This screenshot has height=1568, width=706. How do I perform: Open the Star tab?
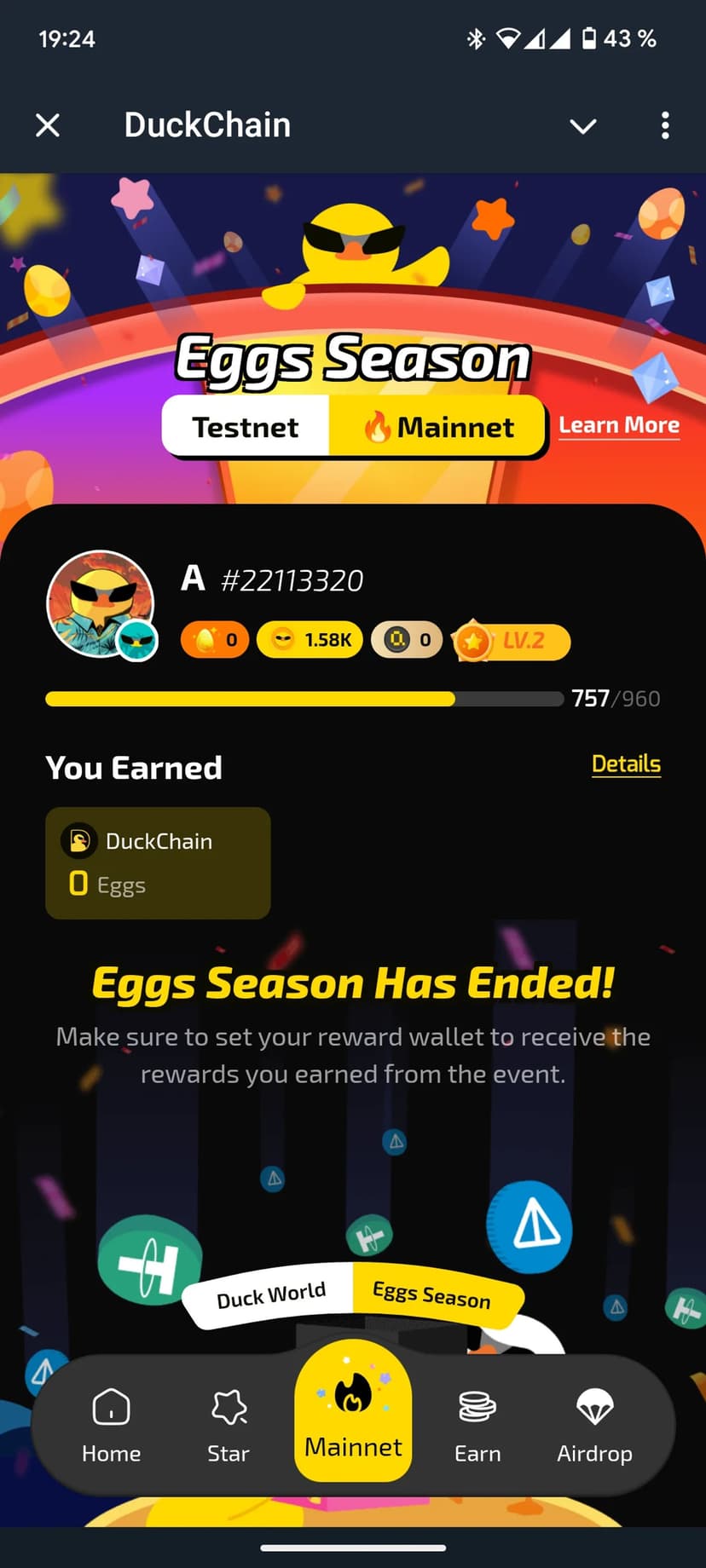(x=229, y=1425)
